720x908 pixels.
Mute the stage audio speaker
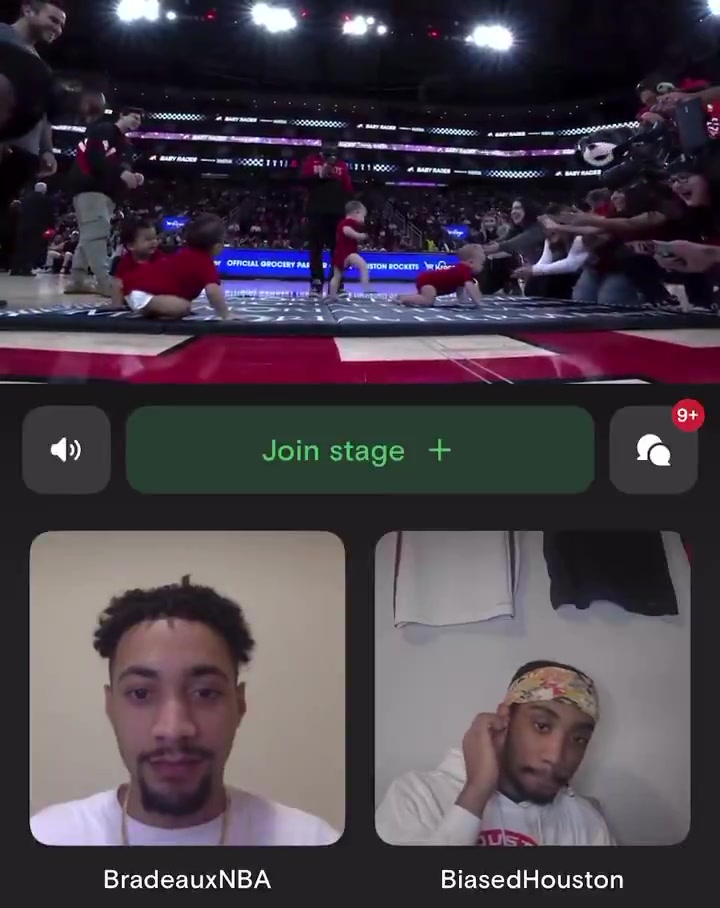pyautogui.click(x=66, y=450)
